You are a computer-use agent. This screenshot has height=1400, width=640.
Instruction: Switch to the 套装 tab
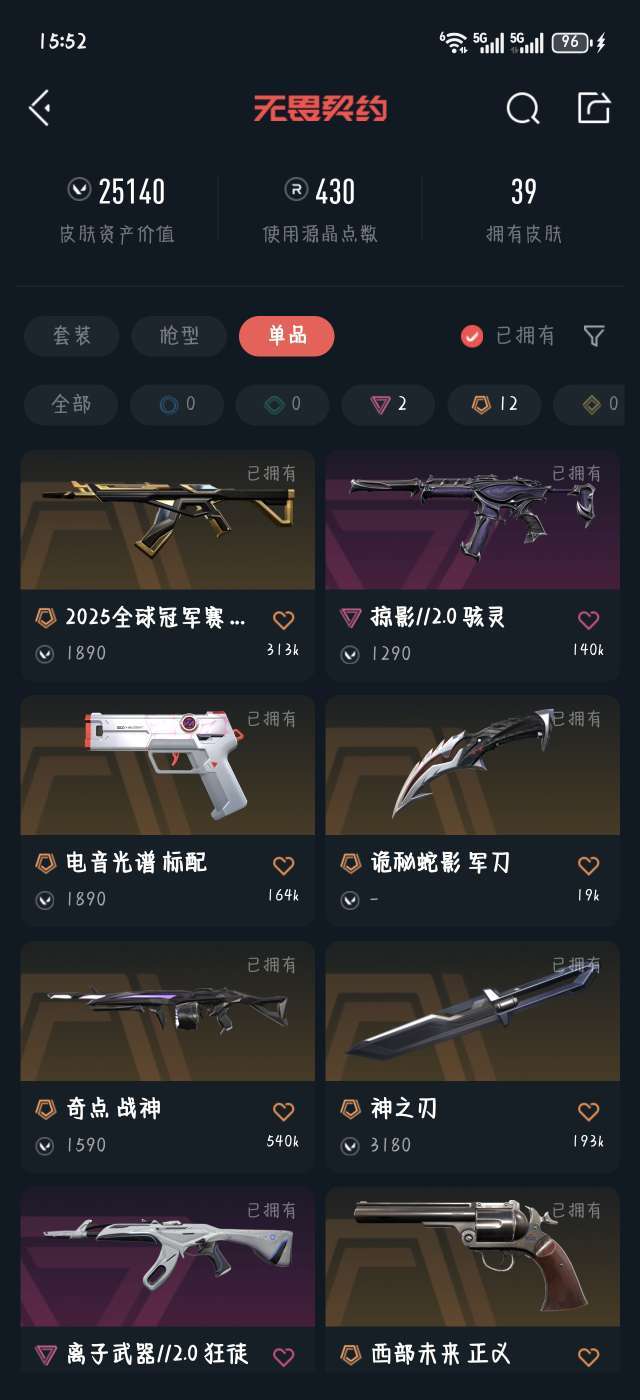(x=71, y=336)
